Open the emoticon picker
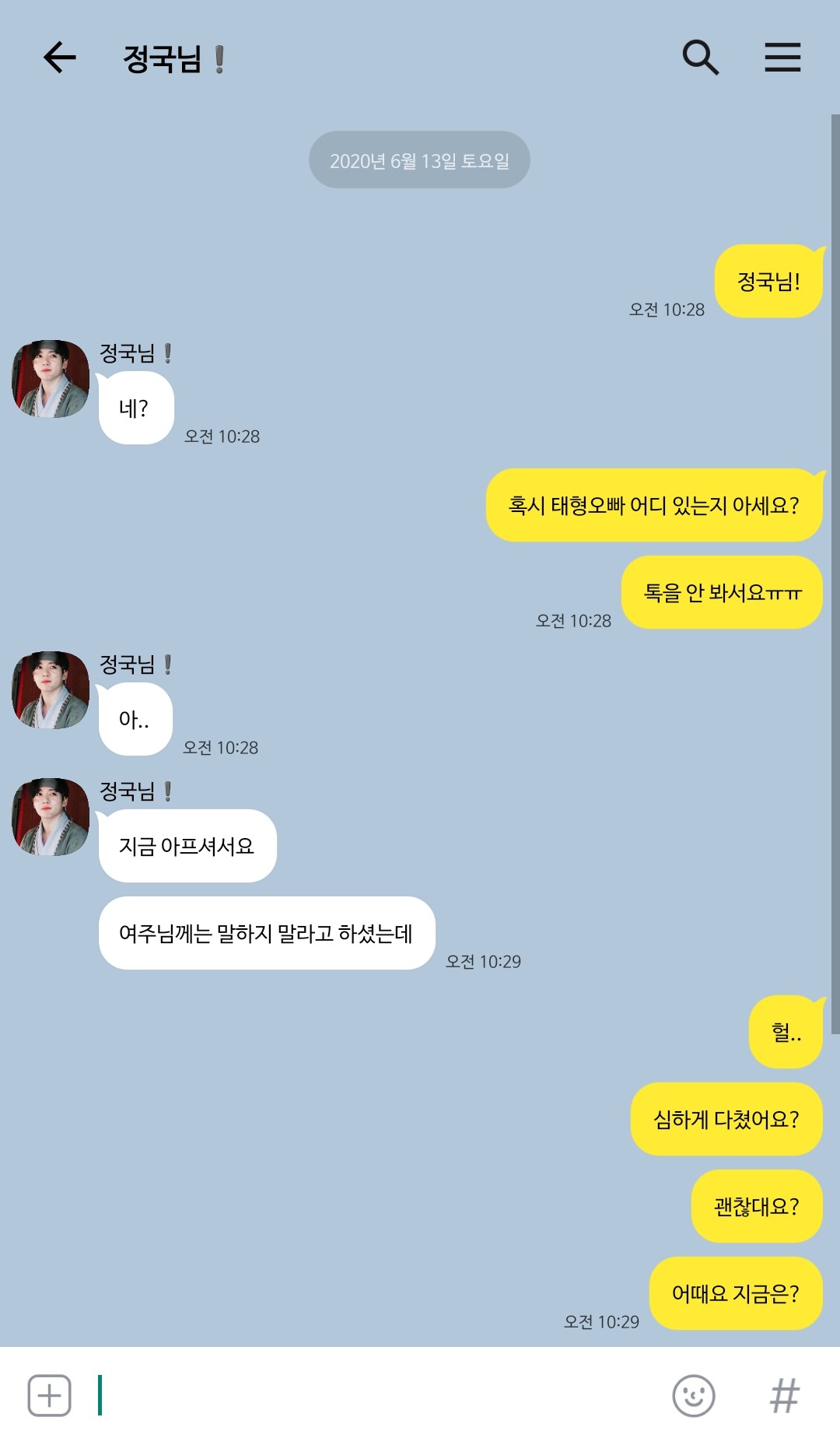Image resolution: width=840 pixels, height=1445 pixels. click(694, 1395)
